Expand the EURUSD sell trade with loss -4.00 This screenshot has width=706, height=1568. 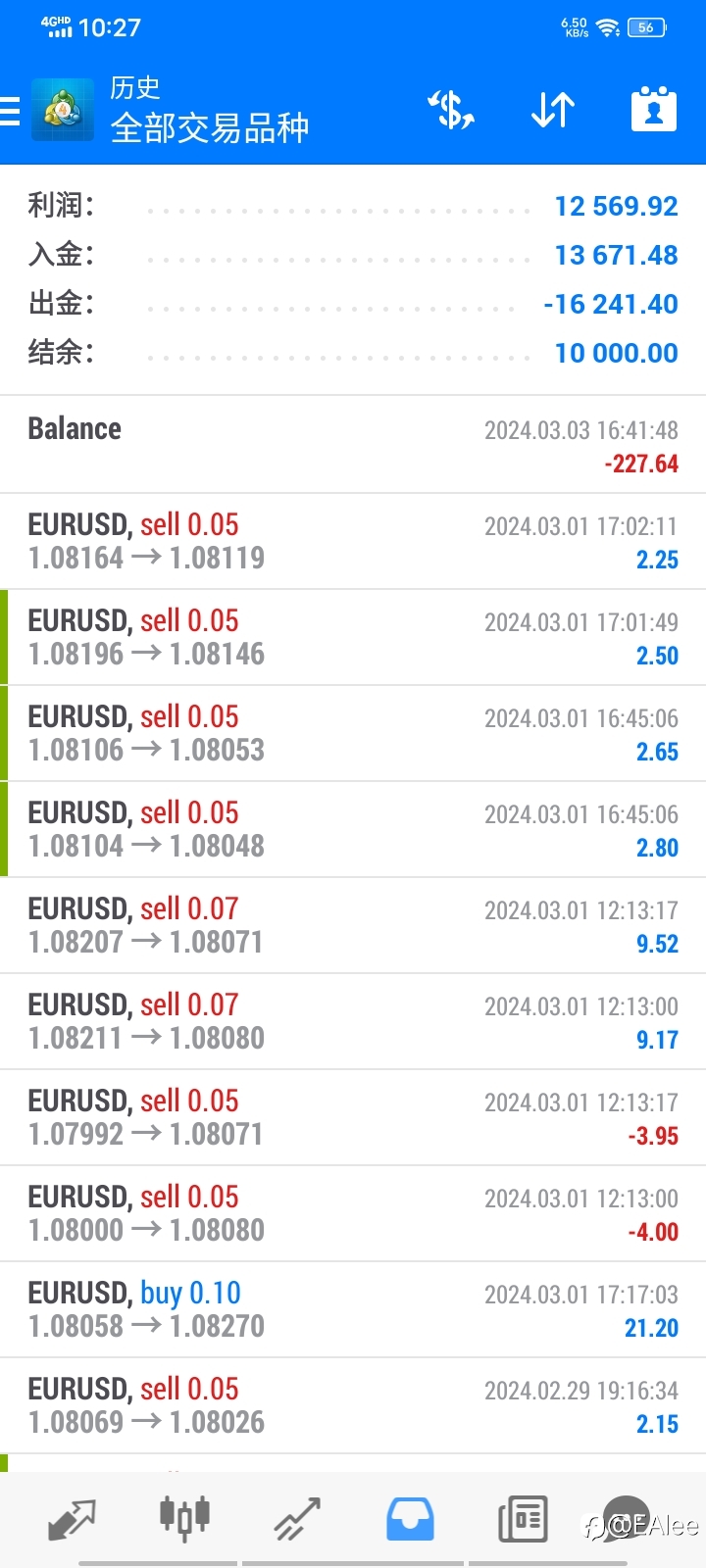click(x=353, y=1213)
